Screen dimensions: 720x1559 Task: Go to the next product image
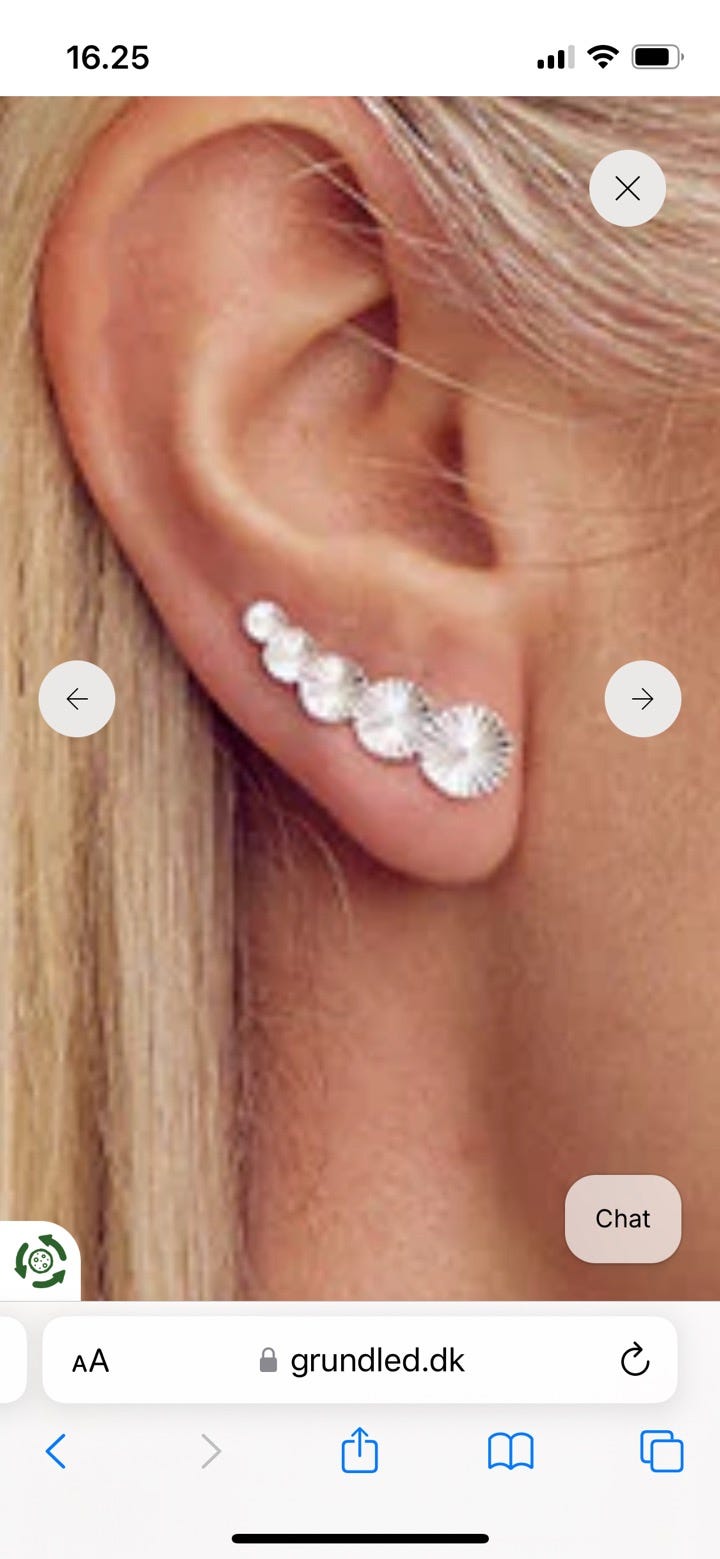pyautogui.click(x=643, y=699)
